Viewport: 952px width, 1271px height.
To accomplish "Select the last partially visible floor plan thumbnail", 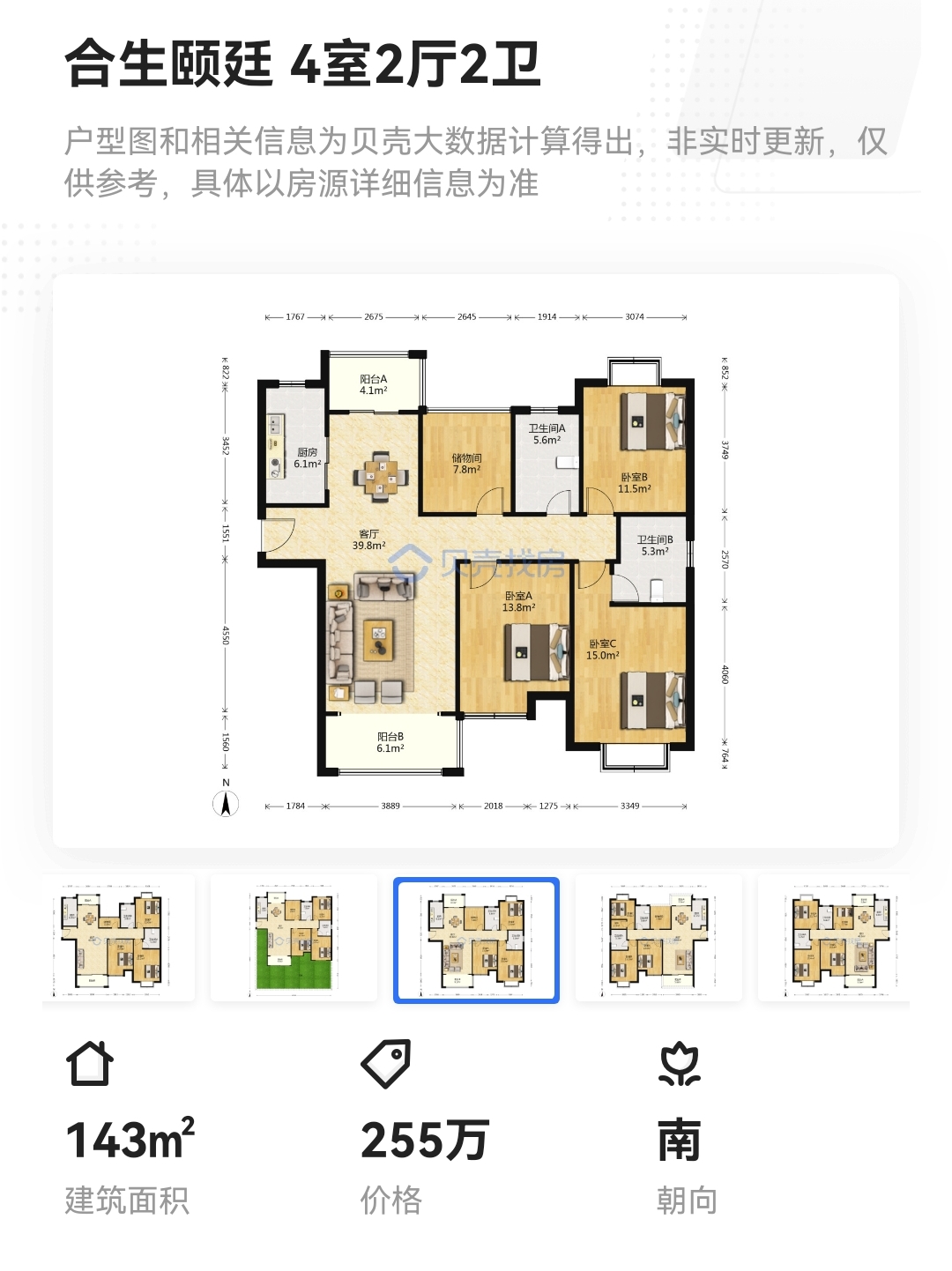I will (834, 940).
